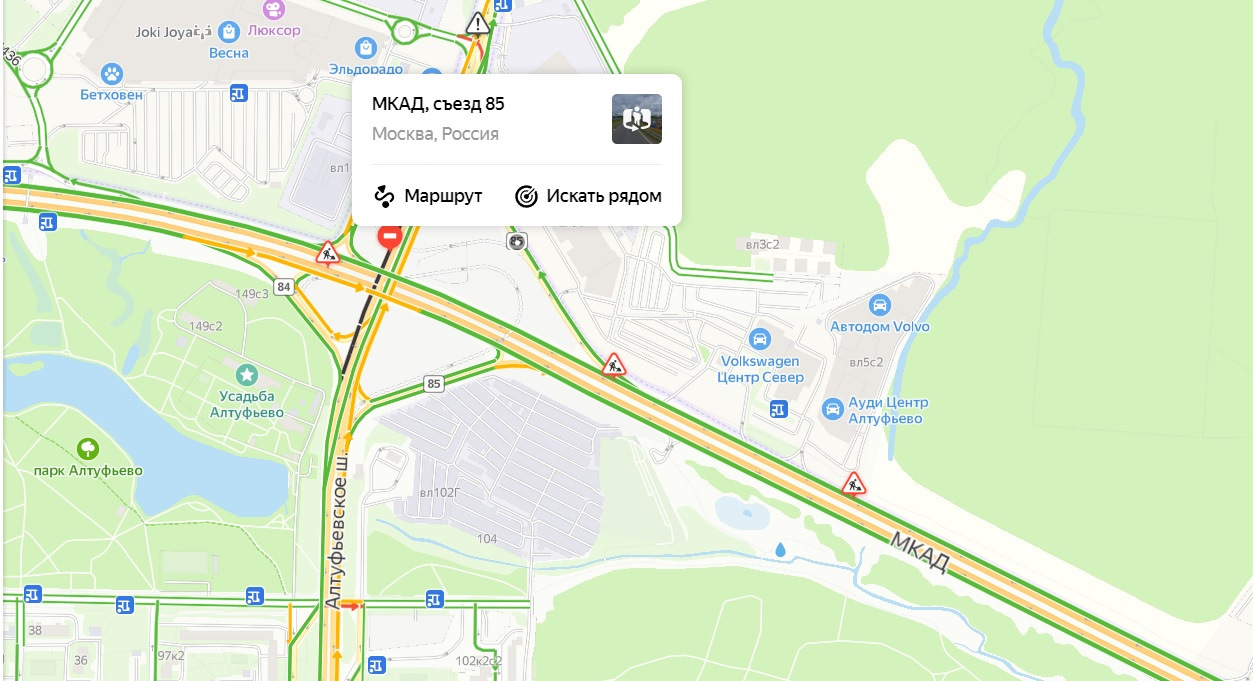Open the Volkswagen Центр Север place marker

point(760,337)
